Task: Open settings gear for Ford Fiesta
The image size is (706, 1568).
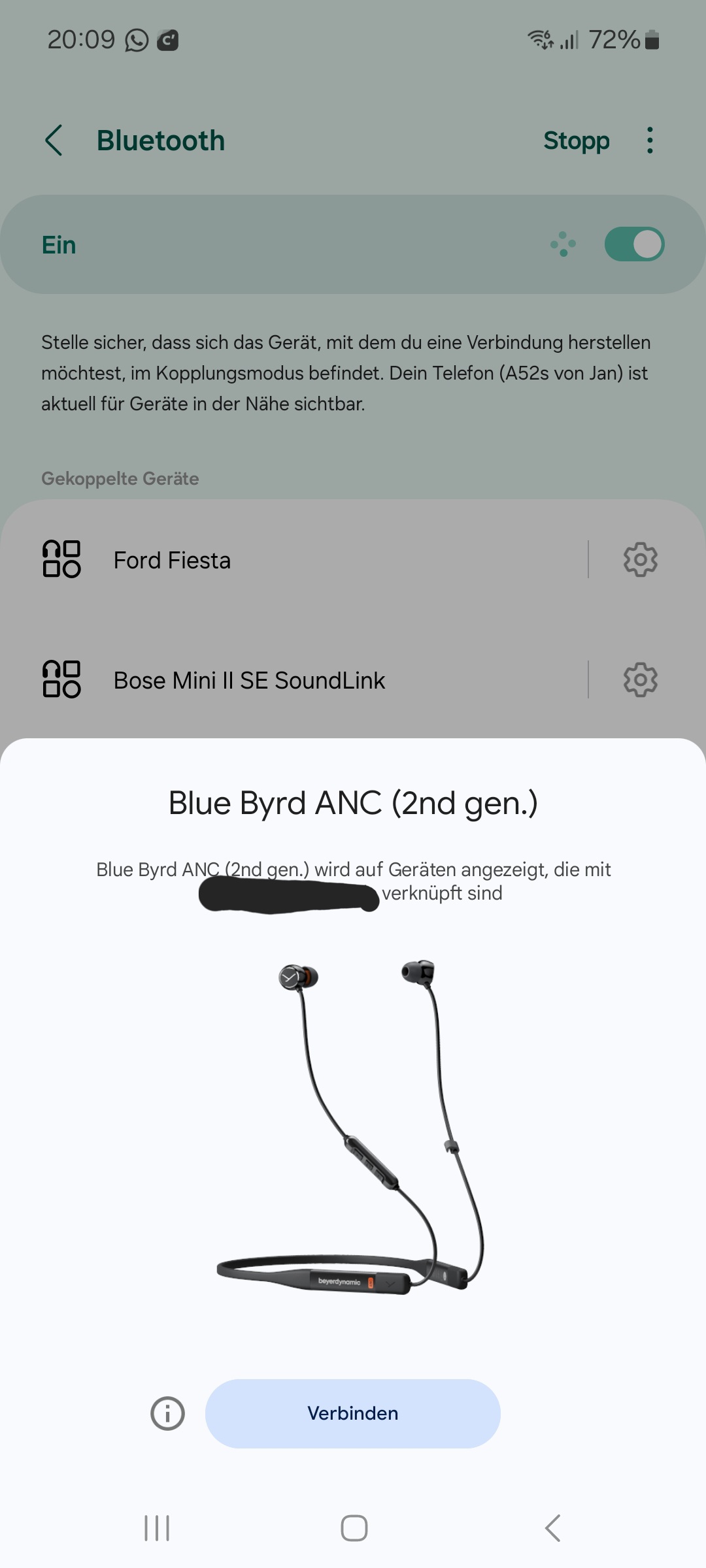Action: [x=640, y=559]
